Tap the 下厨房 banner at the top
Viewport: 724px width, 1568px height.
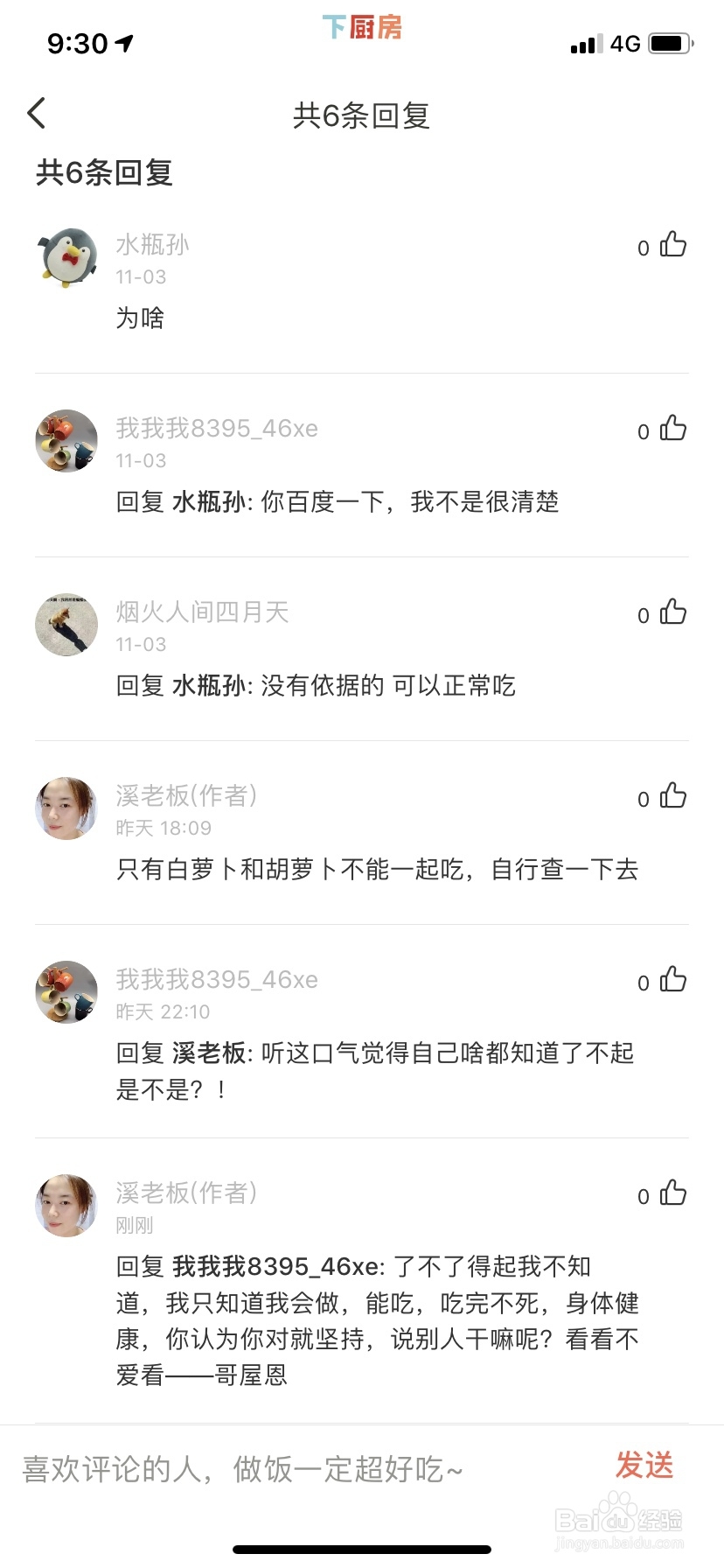362,29
